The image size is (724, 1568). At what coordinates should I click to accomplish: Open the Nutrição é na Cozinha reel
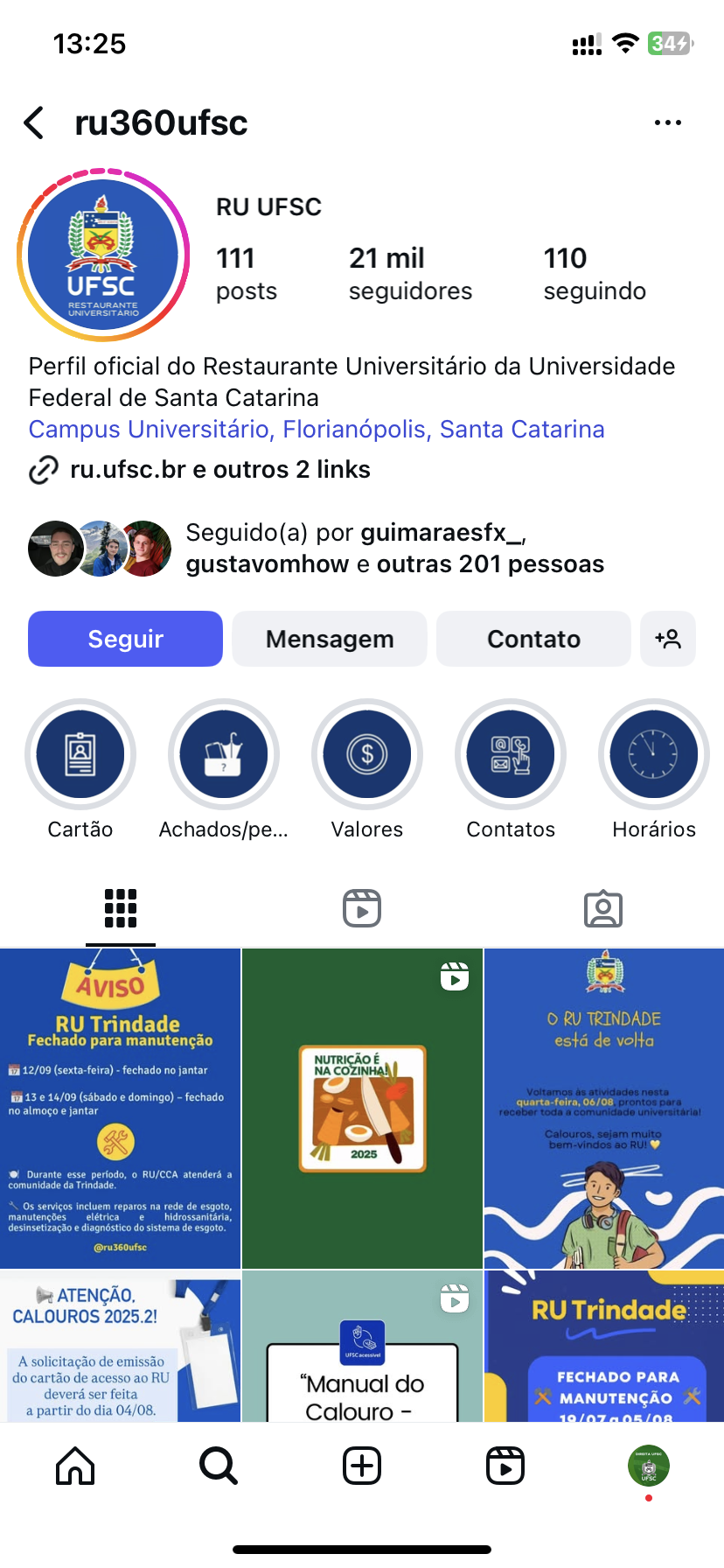point(362,1109)
